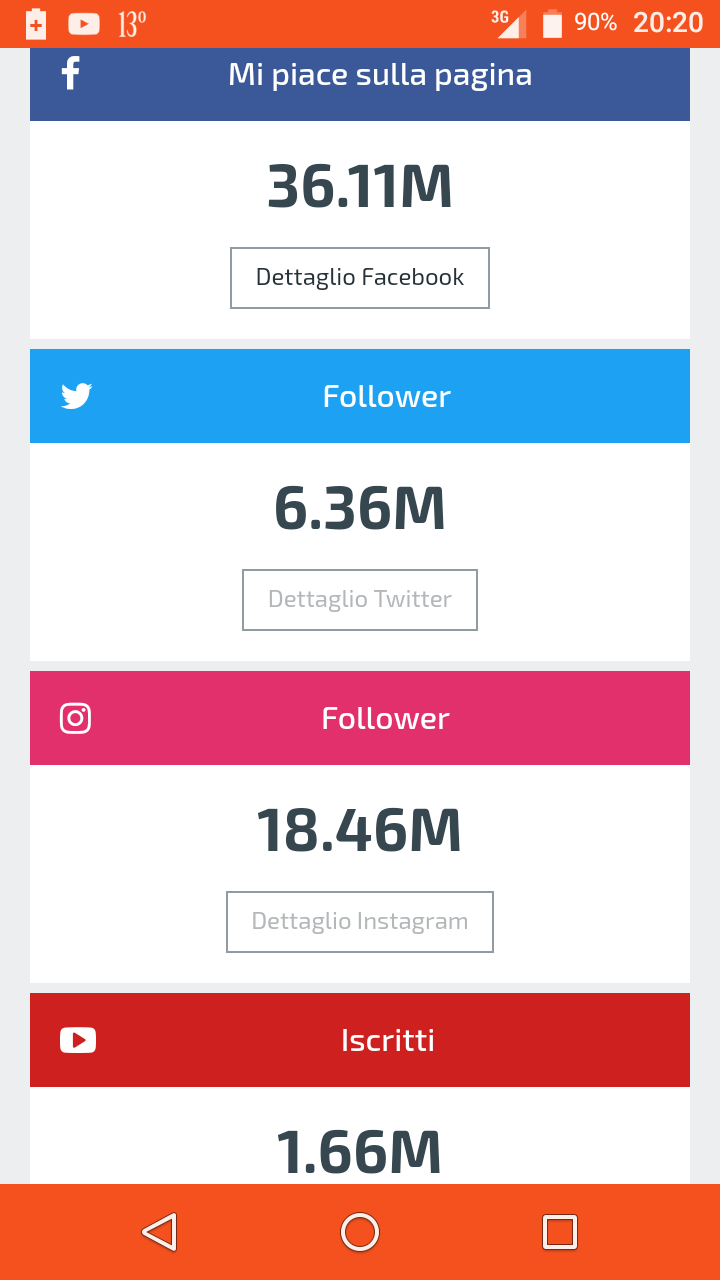This screenshot has height=1280, width=720.
Task: Go back using the system back button
Action: [160, 1232]
